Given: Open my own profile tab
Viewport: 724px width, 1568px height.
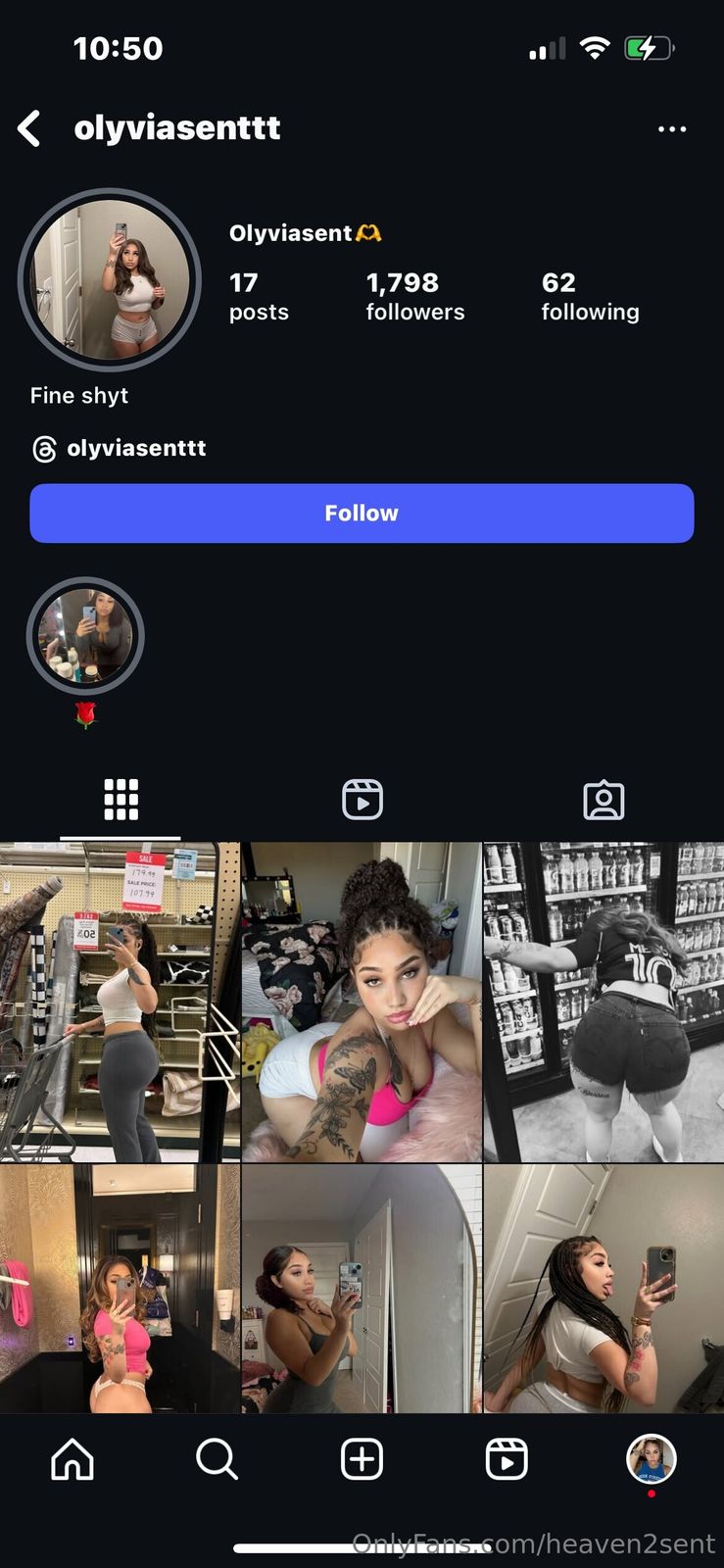Looking at the screenshot, I should click(x=651, y=1459).
